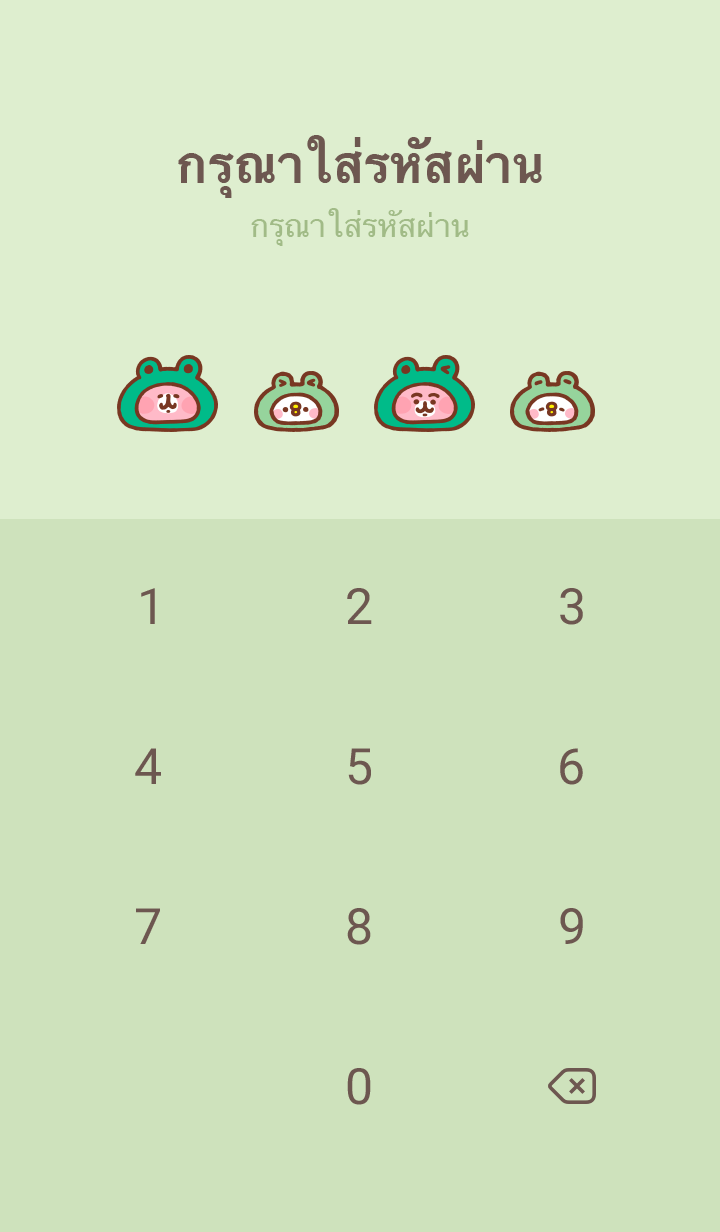Viewport: 720px width, 1232px height.
Task: Enter digit 7 on the keypad
Action: [x=148, y=927]
